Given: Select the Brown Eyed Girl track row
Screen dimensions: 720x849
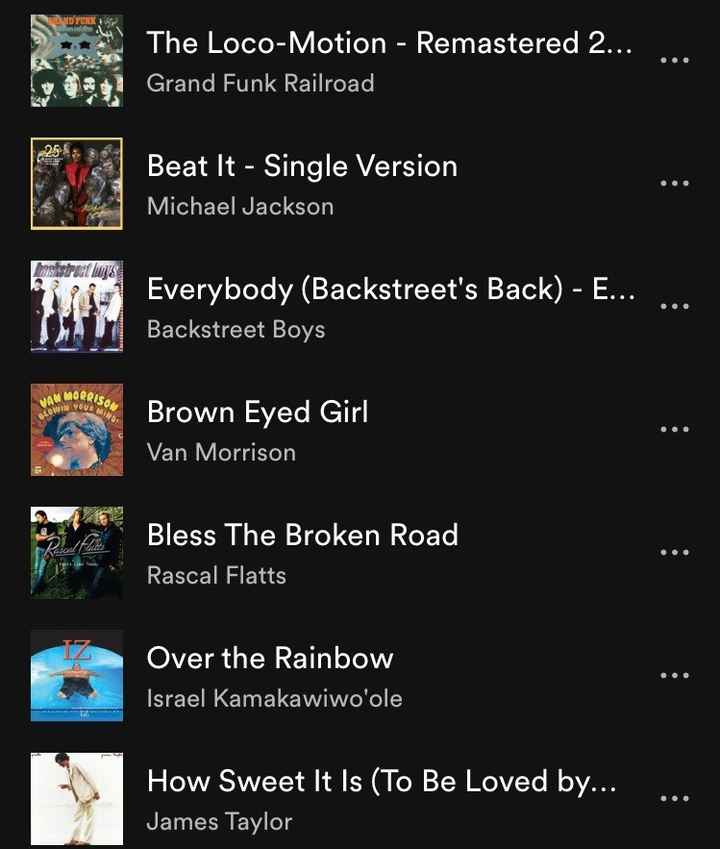Looking at the screenshot, I should pyautogui.click(x=360, y=429).
